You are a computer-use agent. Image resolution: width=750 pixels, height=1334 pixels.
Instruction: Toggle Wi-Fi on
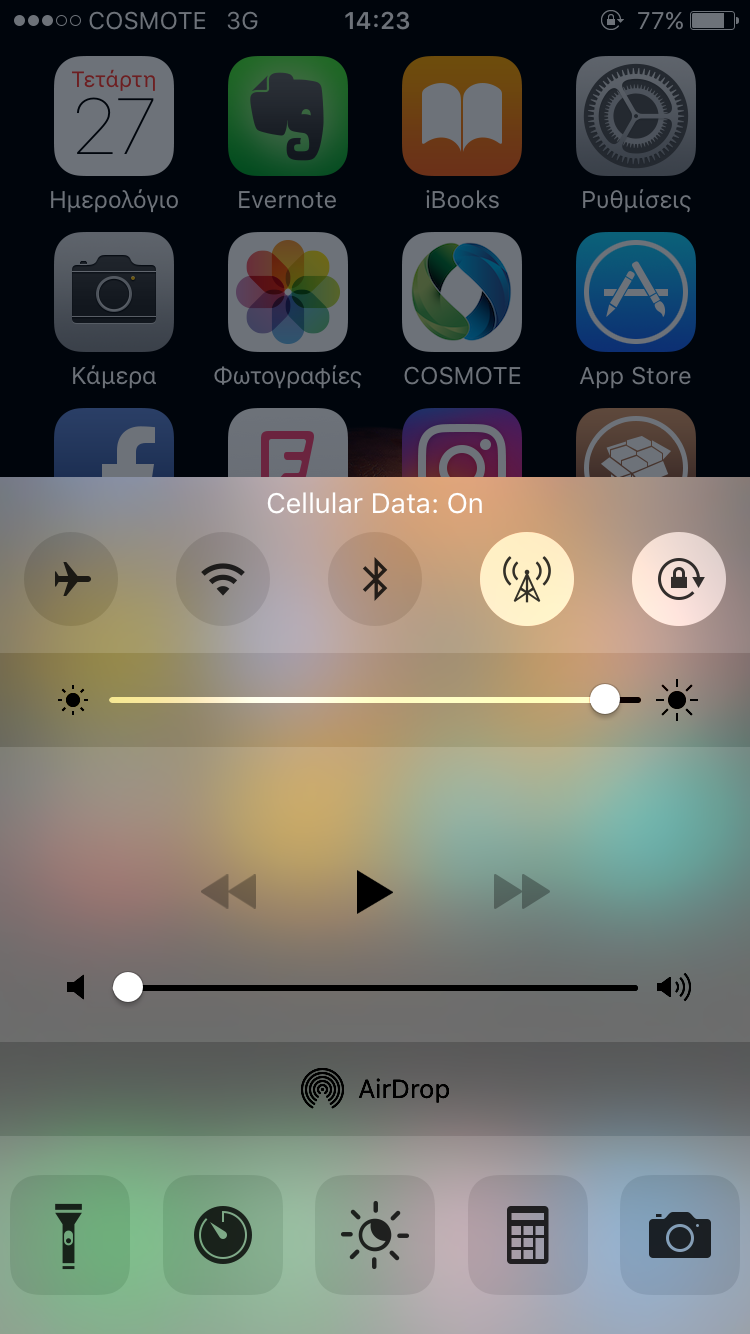click(223, 579)
